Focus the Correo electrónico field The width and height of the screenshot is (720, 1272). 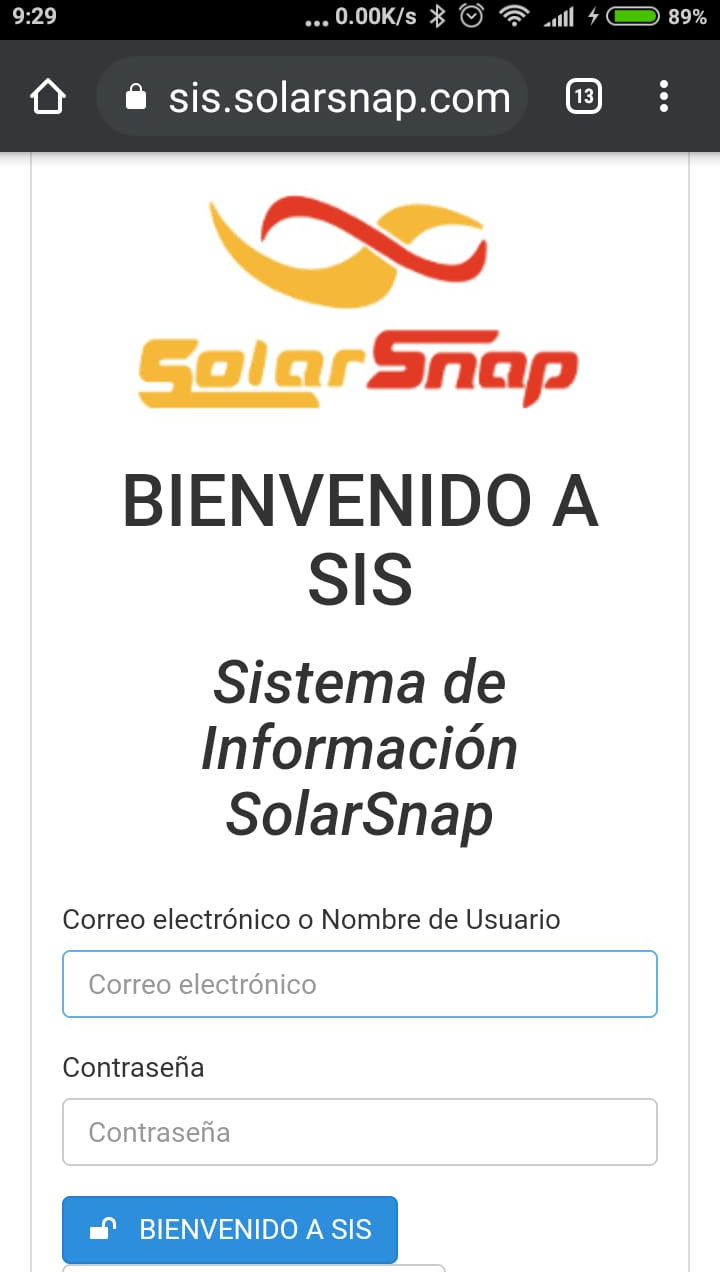tap(360, 984)
